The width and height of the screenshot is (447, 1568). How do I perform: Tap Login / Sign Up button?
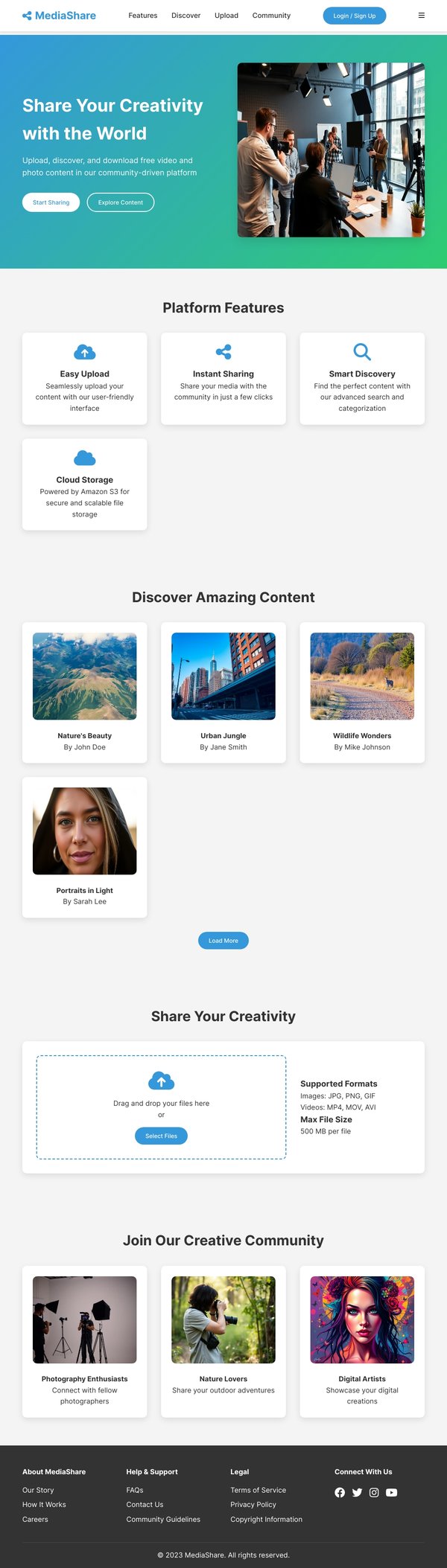[355, 16]
